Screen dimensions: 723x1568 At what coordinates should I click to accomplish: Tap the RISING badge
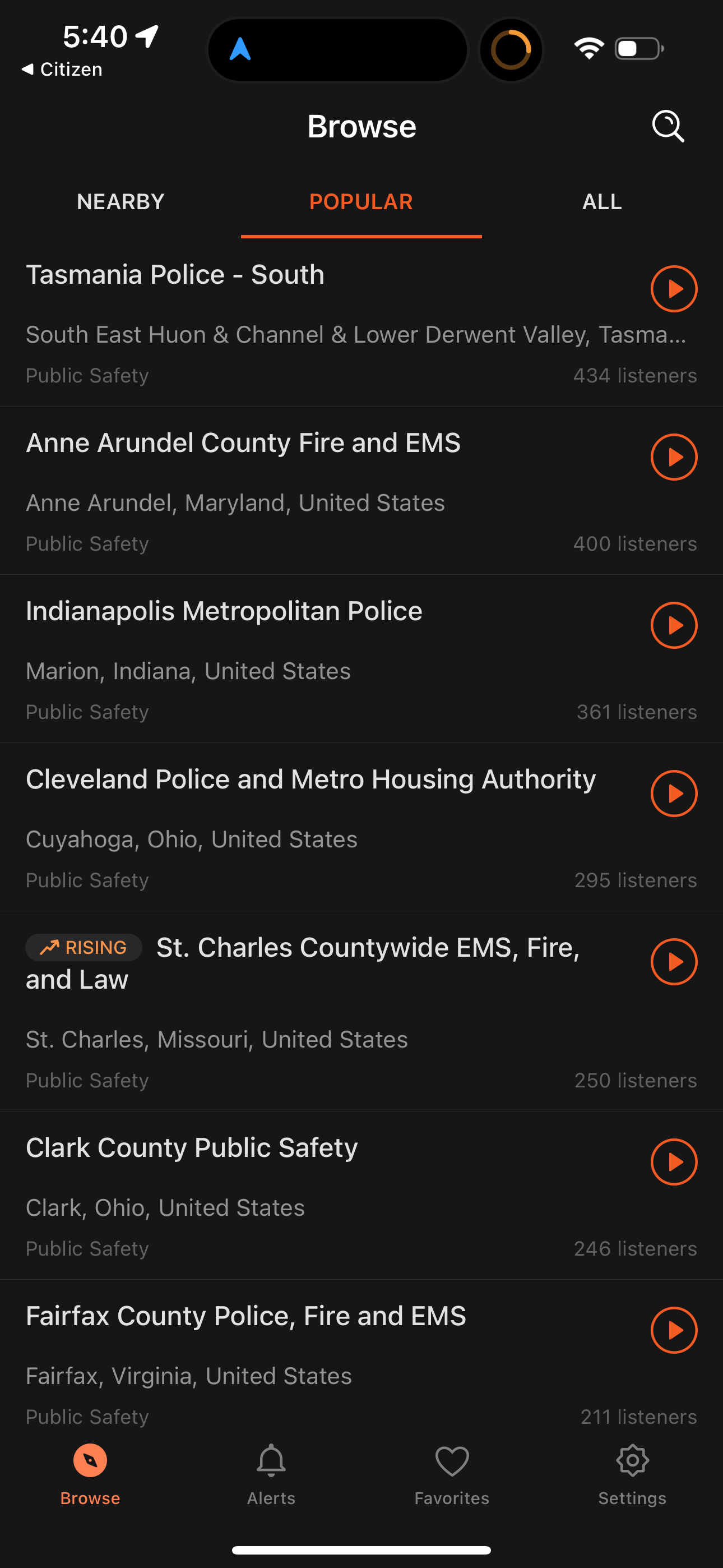point(84,947)
